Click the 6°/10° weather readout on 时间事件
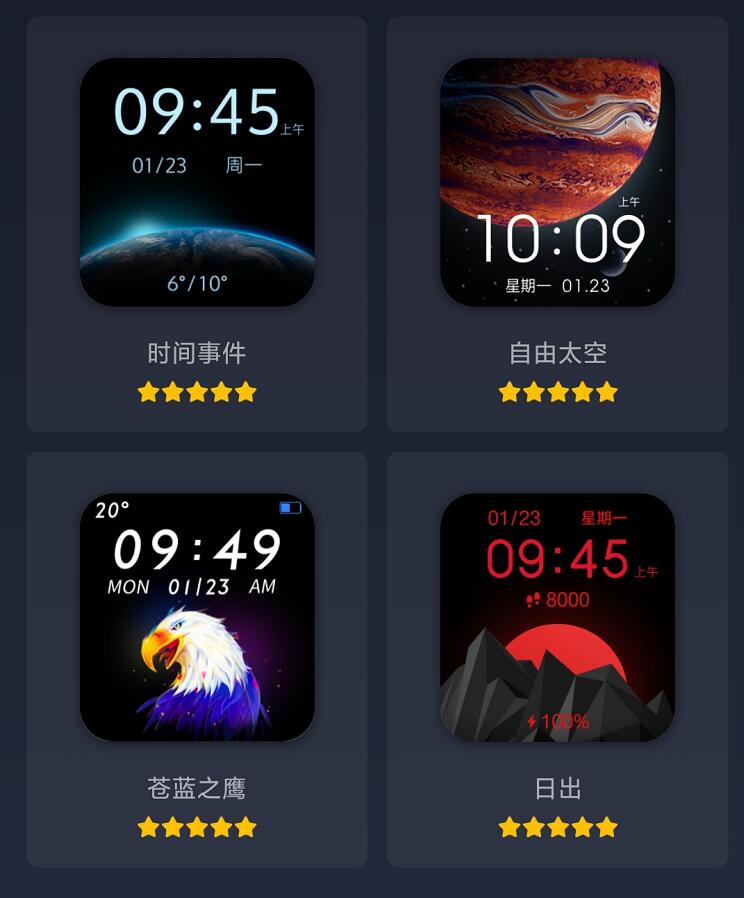Image resolution: width=744 pixels, height=898 pixels. click(x=197, y=284)
